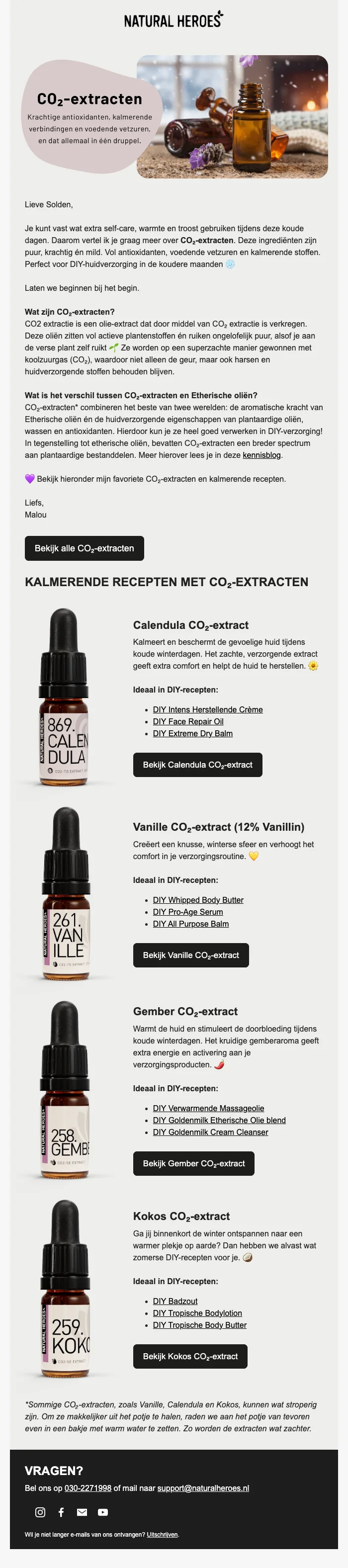Tap Bekijk Gember CO2-extract button

click(x=193, y=1163)
